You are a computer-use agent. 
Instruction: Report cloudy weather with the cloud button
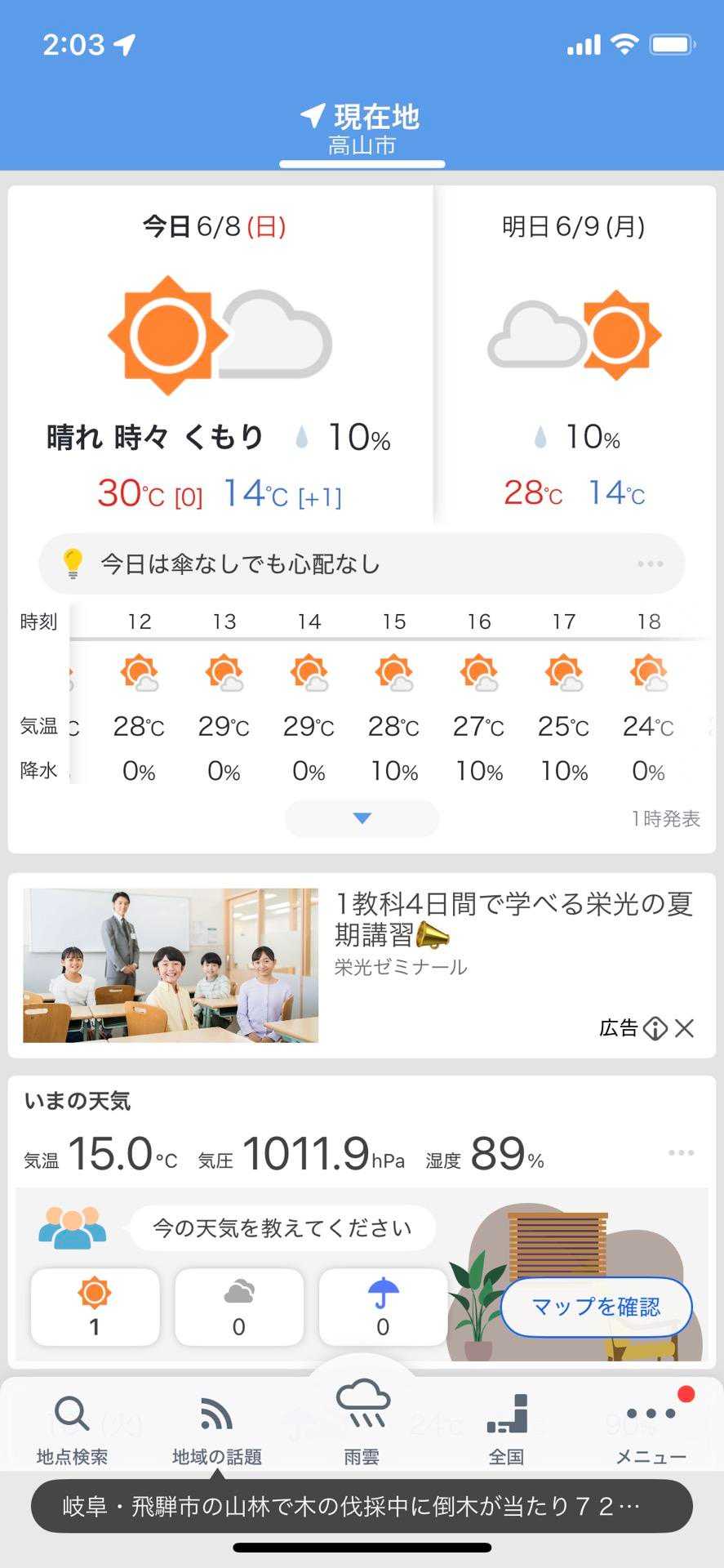click(x=238, y=1307)
